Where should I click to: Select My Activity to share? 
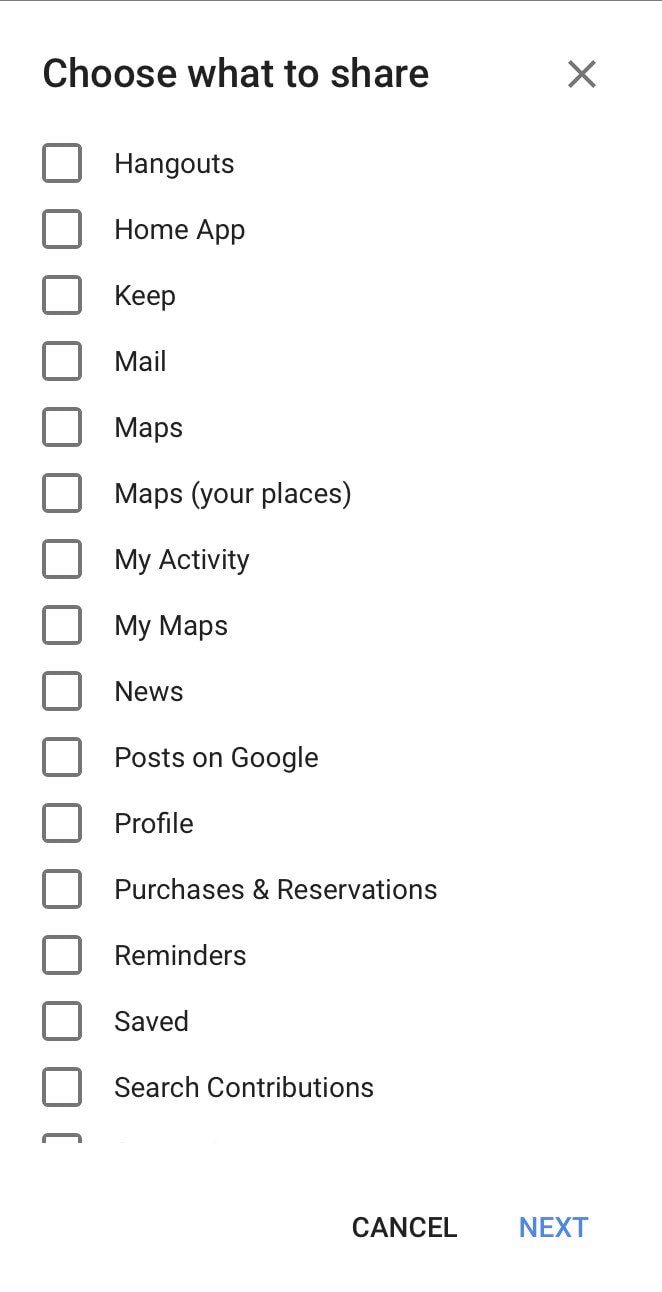pyautogui.click(x=62, y=560)
